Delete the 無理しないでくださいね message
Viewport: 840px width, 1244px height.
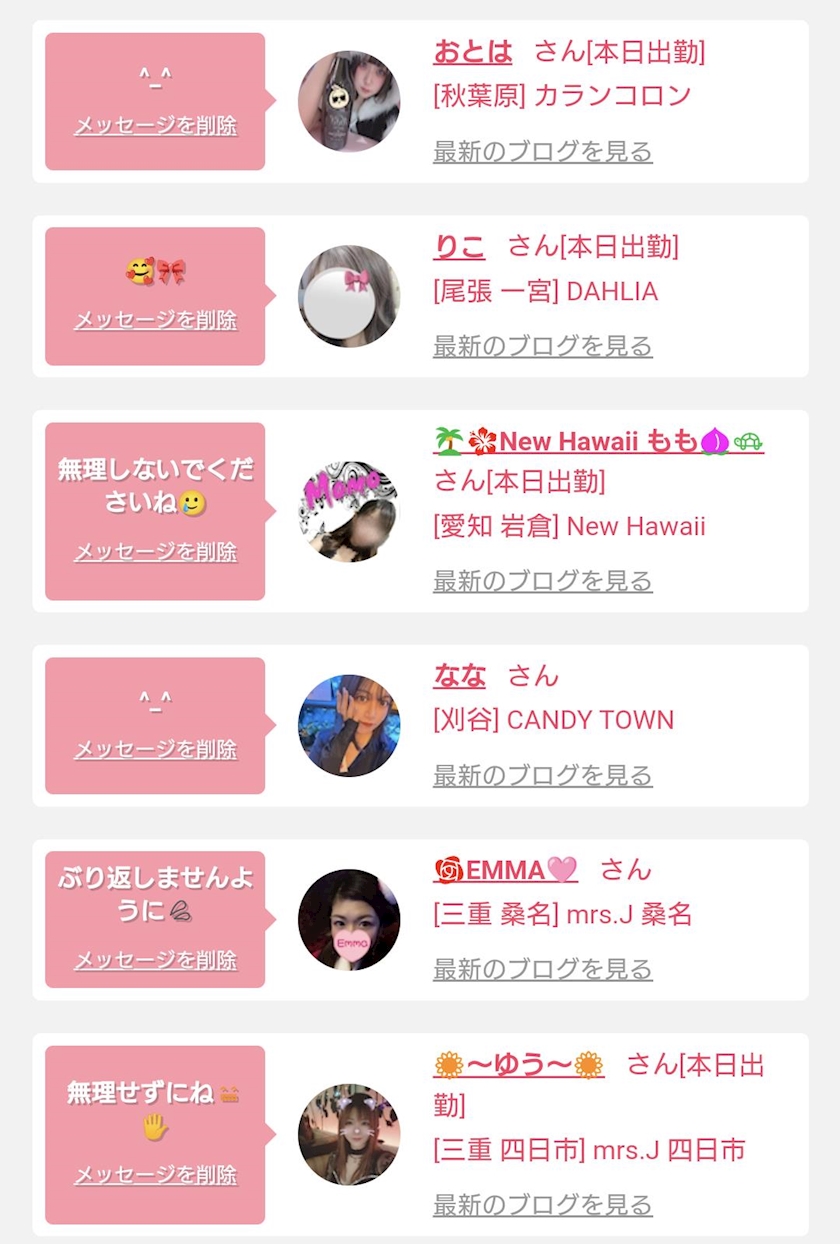155,552
